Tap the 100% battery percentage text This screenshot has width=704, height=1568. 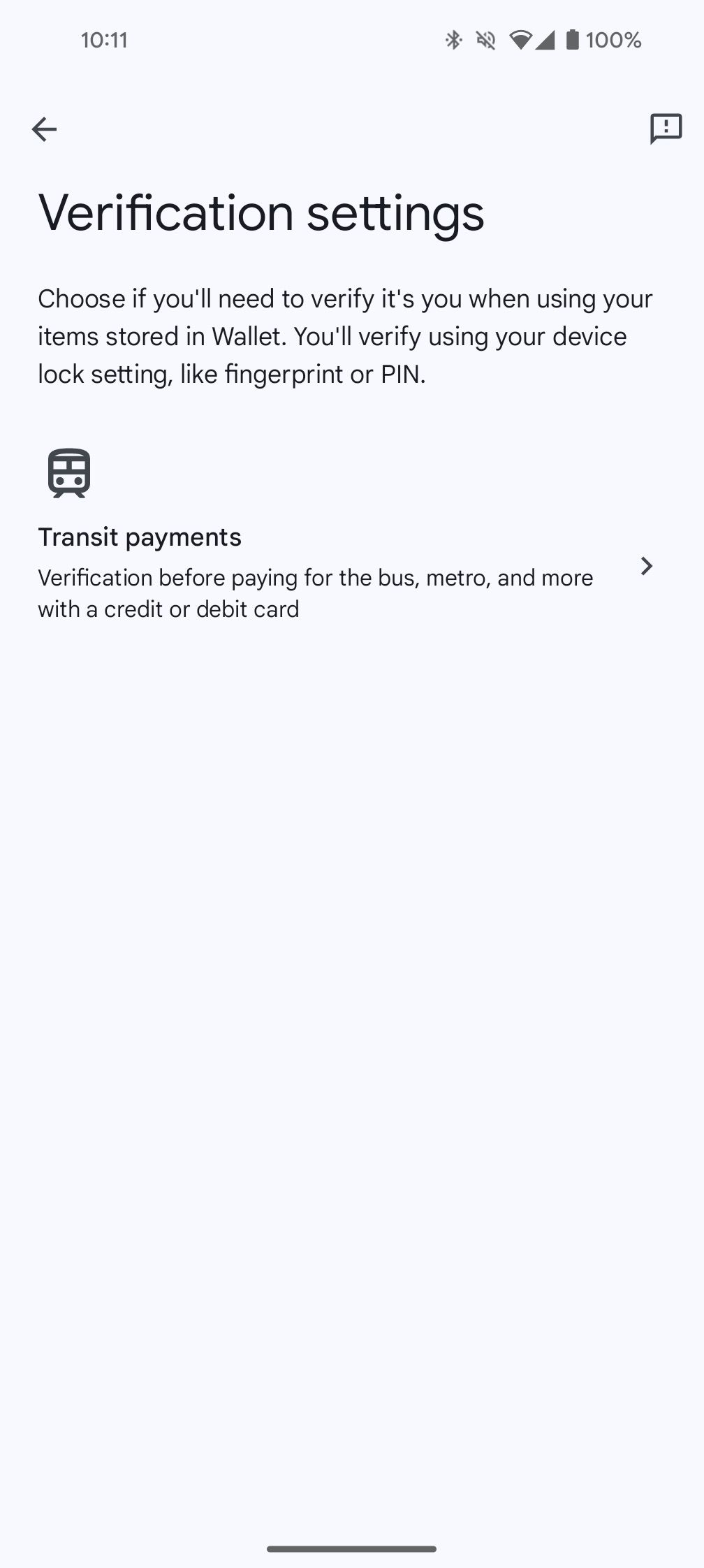(615, 41)
